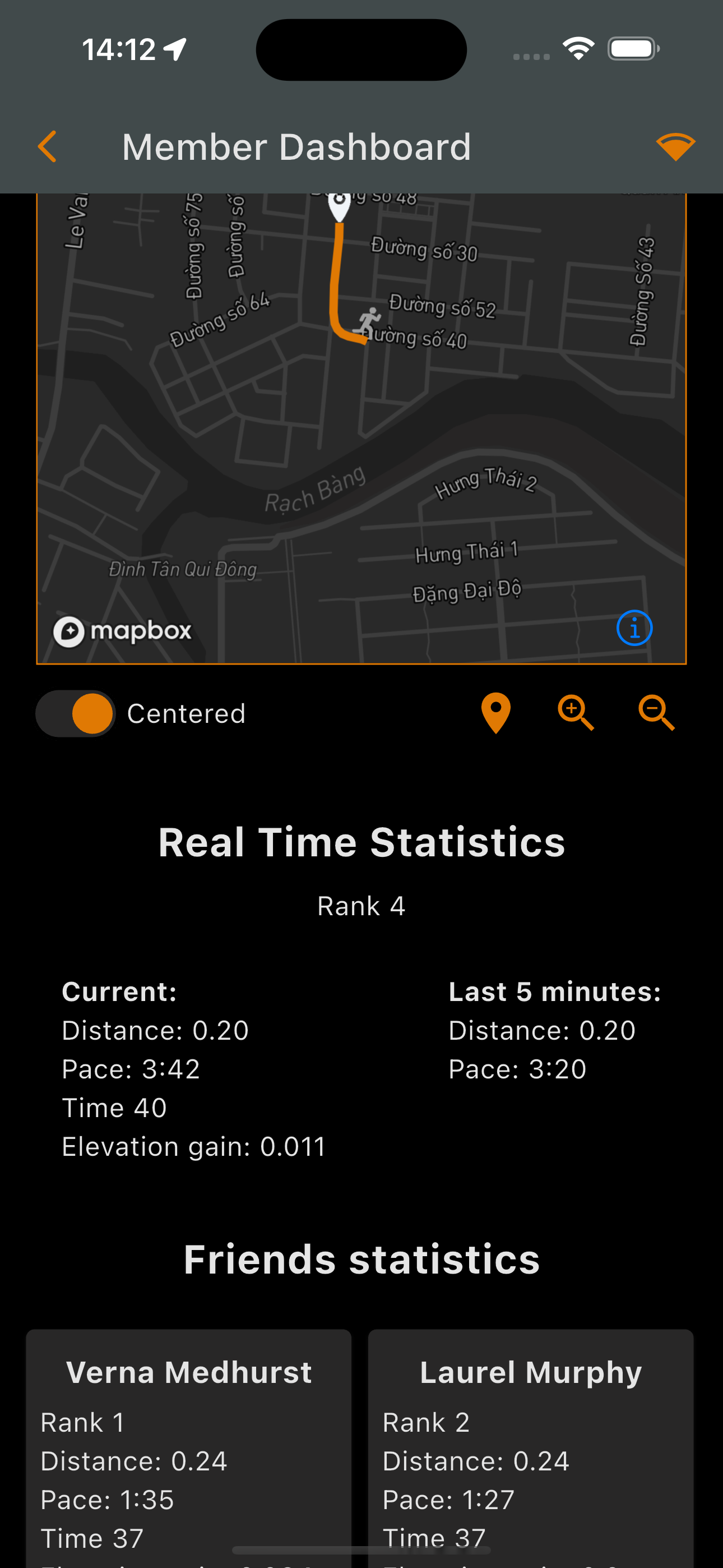Viewport: 723px width, 1568px height.
Task: Toggle the Centered map switch
Action: click(76, 713)
